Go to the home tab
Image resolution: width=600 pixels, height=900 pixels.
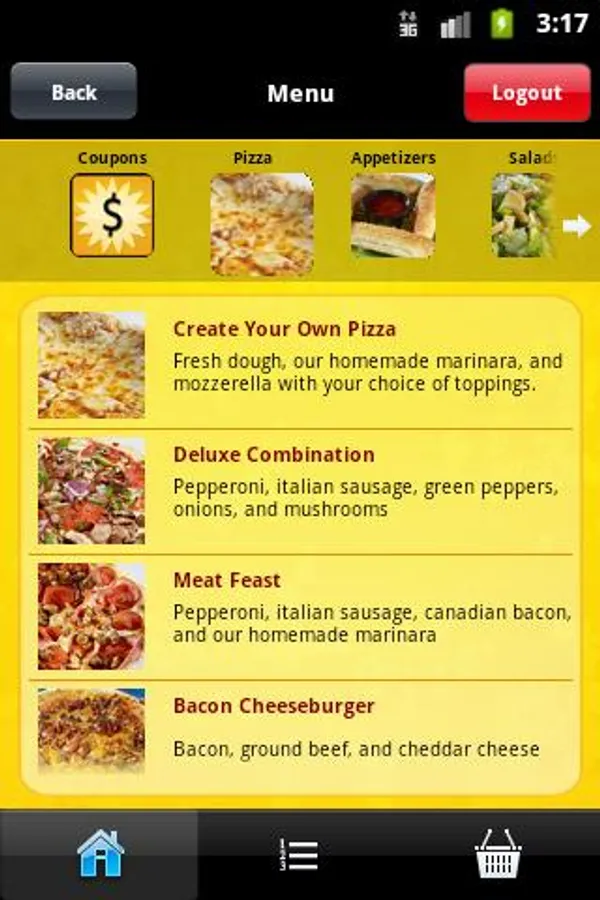pyautogui.click(x=100, y=854)
